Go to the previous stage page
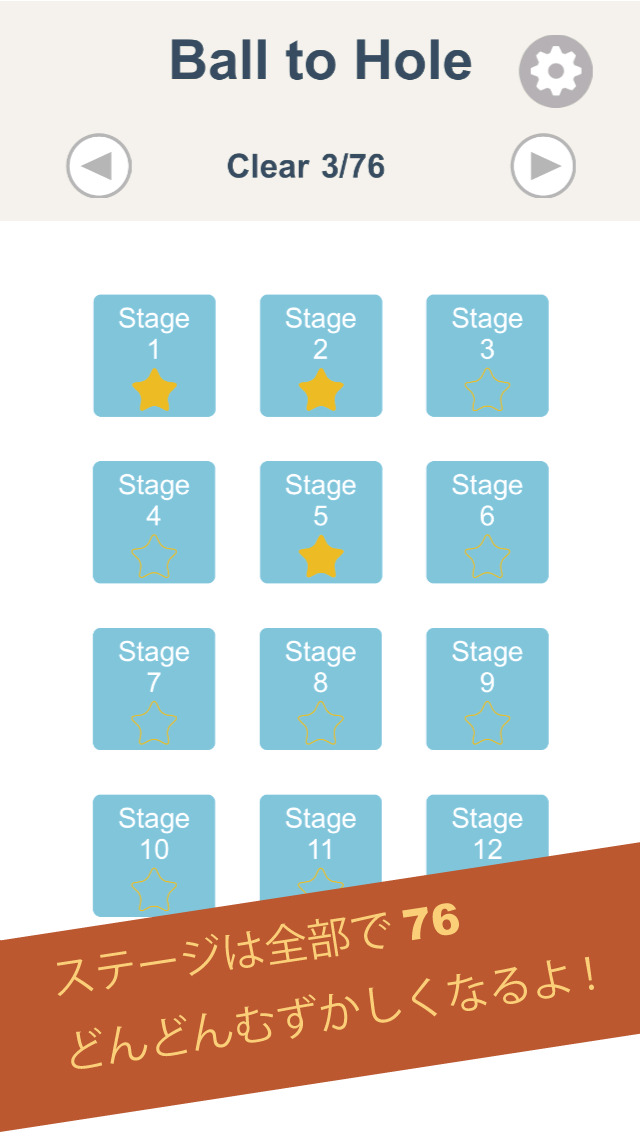Screen dimensions: 640x1136 (x=99, y=166)
